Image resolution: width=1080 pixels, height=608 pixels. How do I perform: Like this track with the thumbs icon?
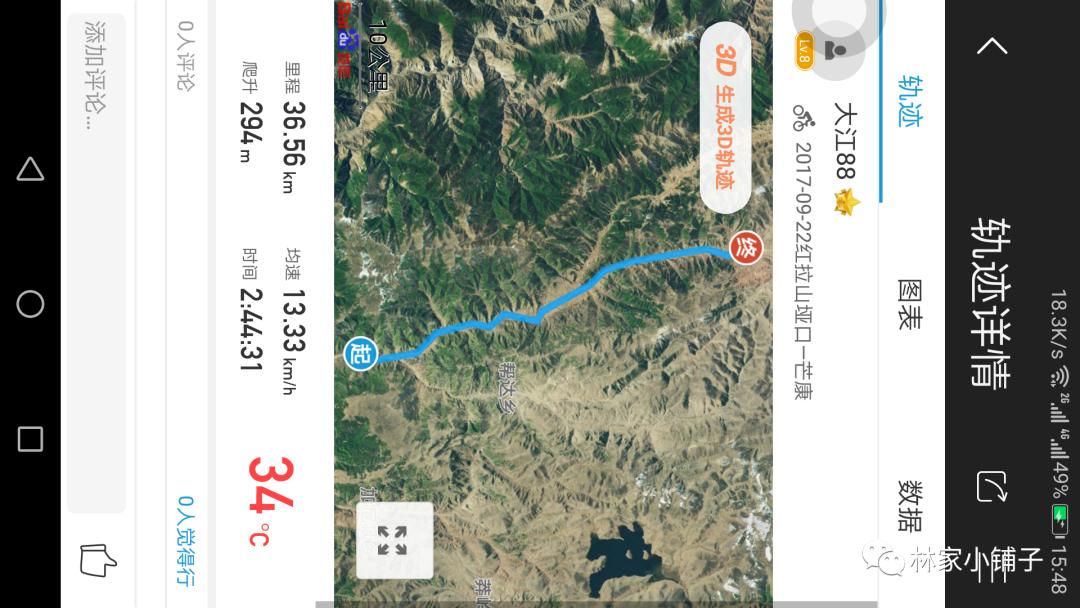pos(97,560)
